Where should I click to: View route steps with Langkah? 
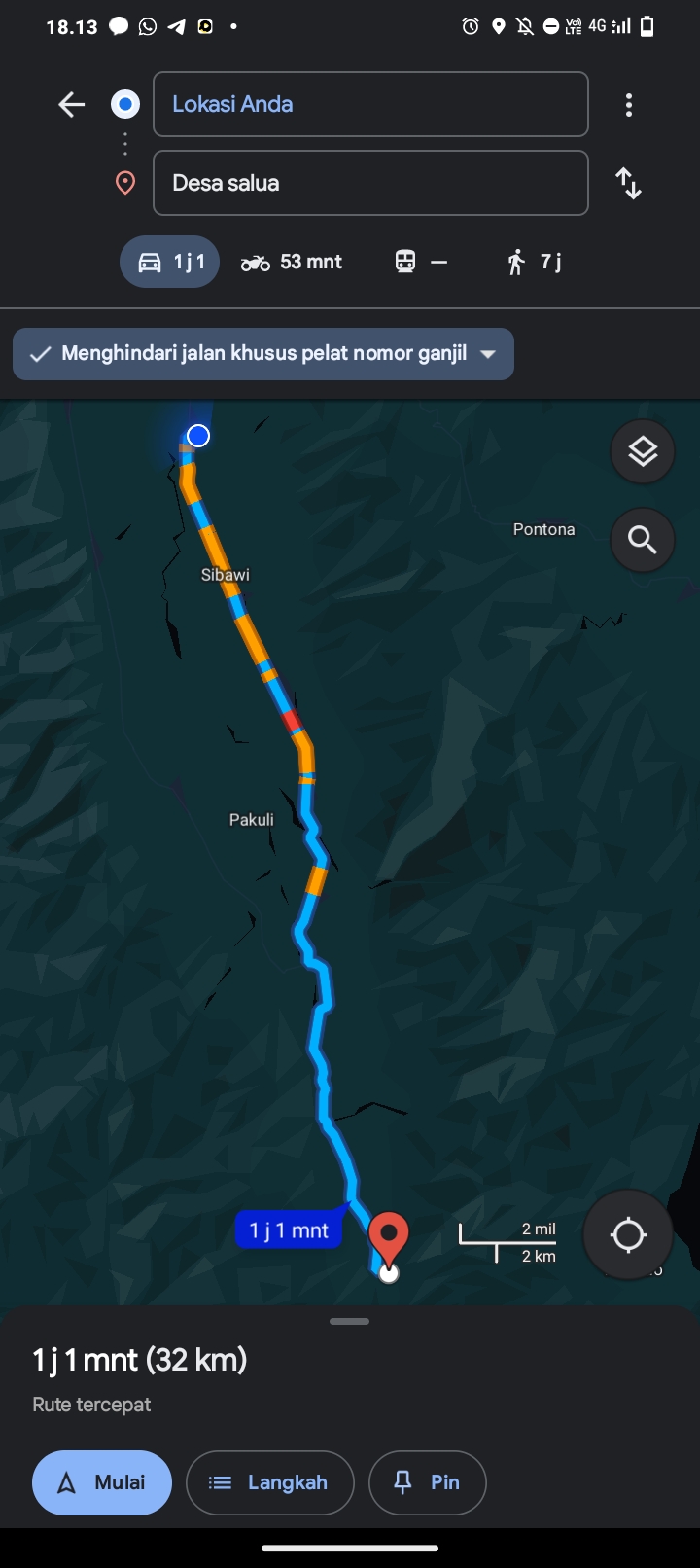click(x=270, y=1482)
